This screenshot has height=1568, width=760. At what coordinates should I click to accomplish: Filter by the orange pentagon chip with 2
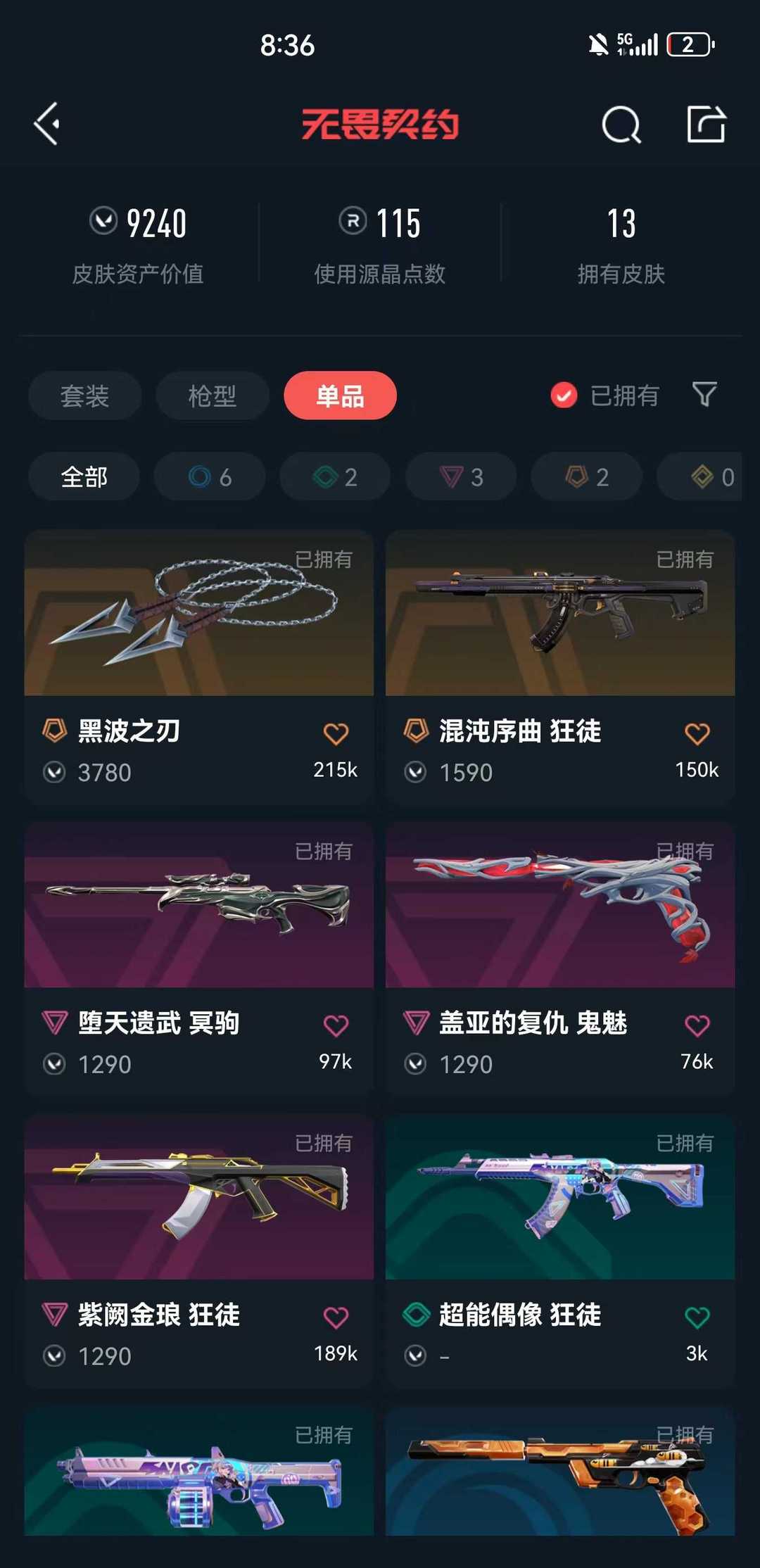[586, 476]
